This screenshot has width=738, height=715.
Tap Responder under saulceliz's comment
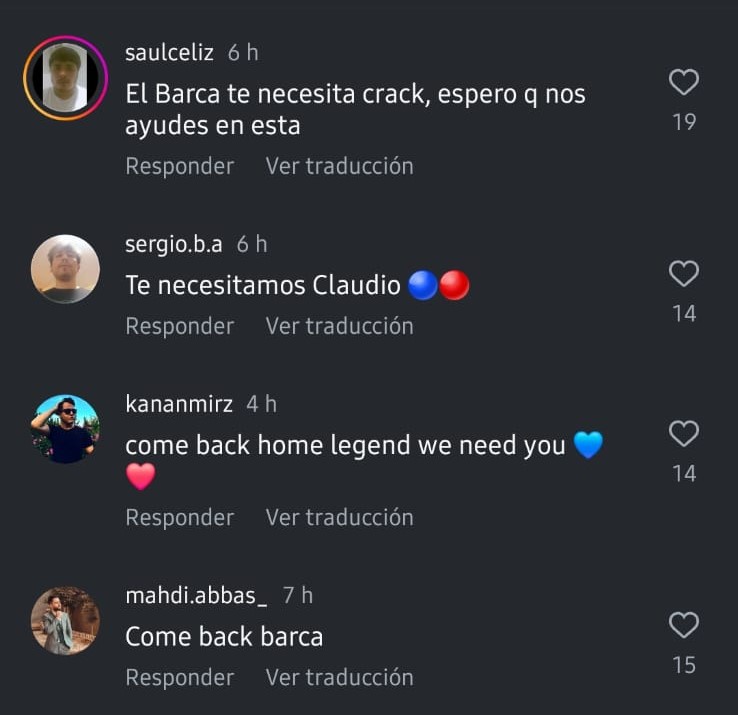pos(179,166)
